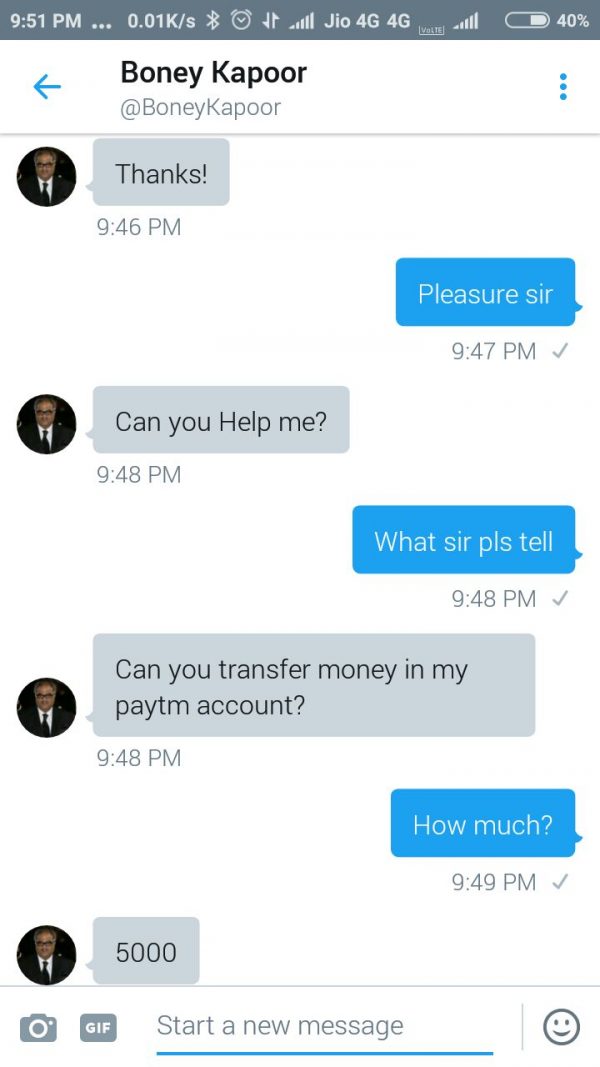Open the three-dot overflow menu
Viewport: 600px width, 1067px height.
point(563,87)
